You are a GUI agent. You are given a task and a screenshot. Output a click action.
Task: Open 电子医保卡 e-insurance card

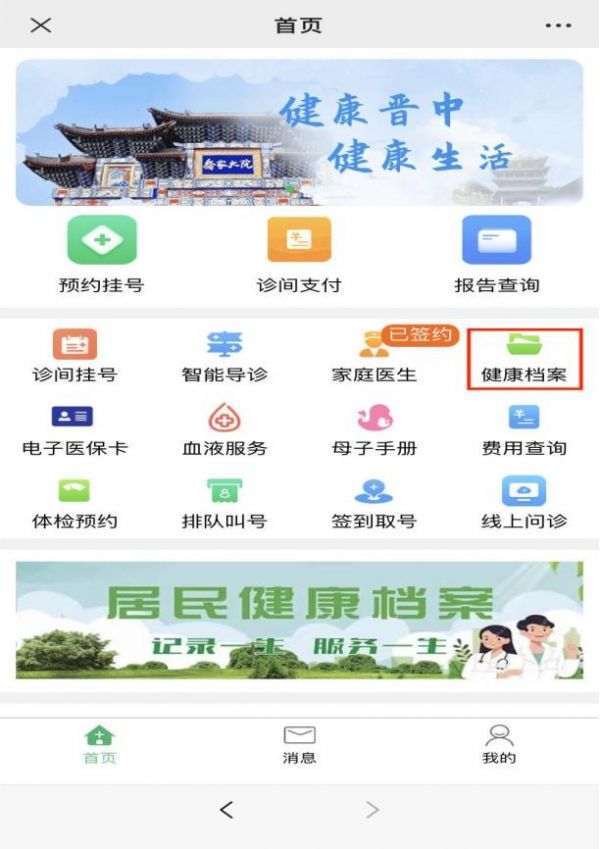point(74,430)
